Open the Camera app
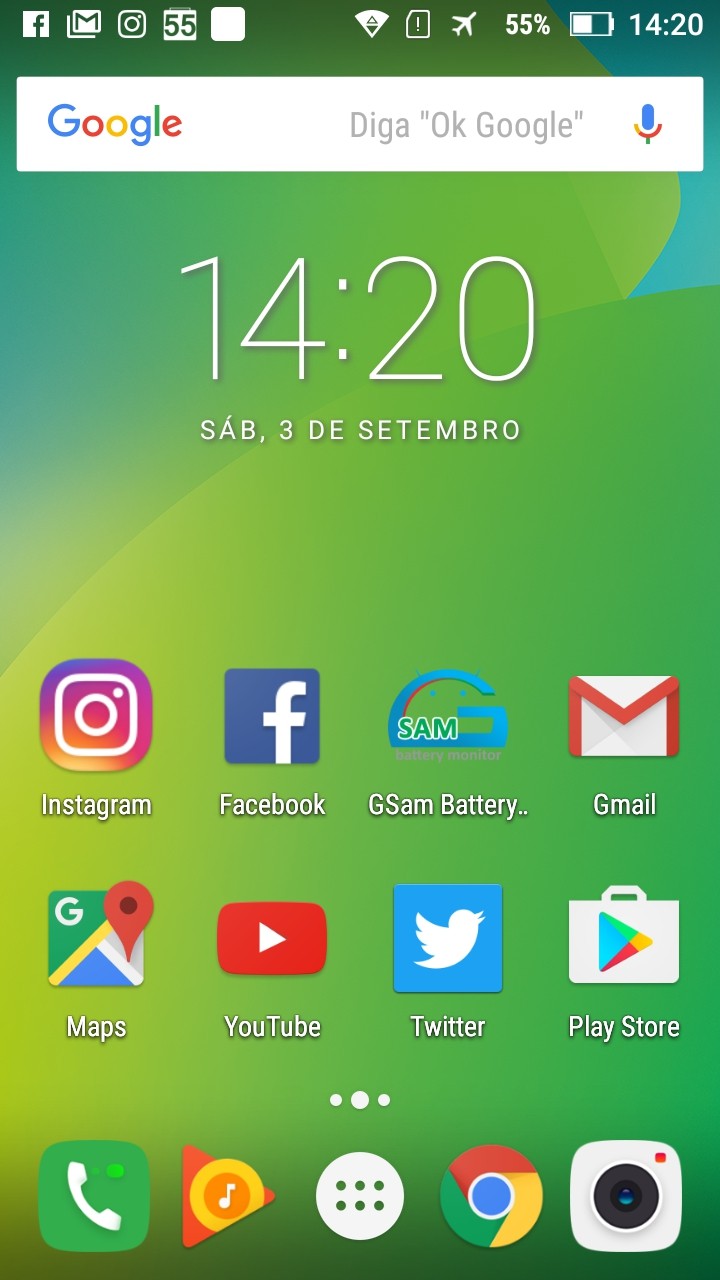 coord(626,1196)
